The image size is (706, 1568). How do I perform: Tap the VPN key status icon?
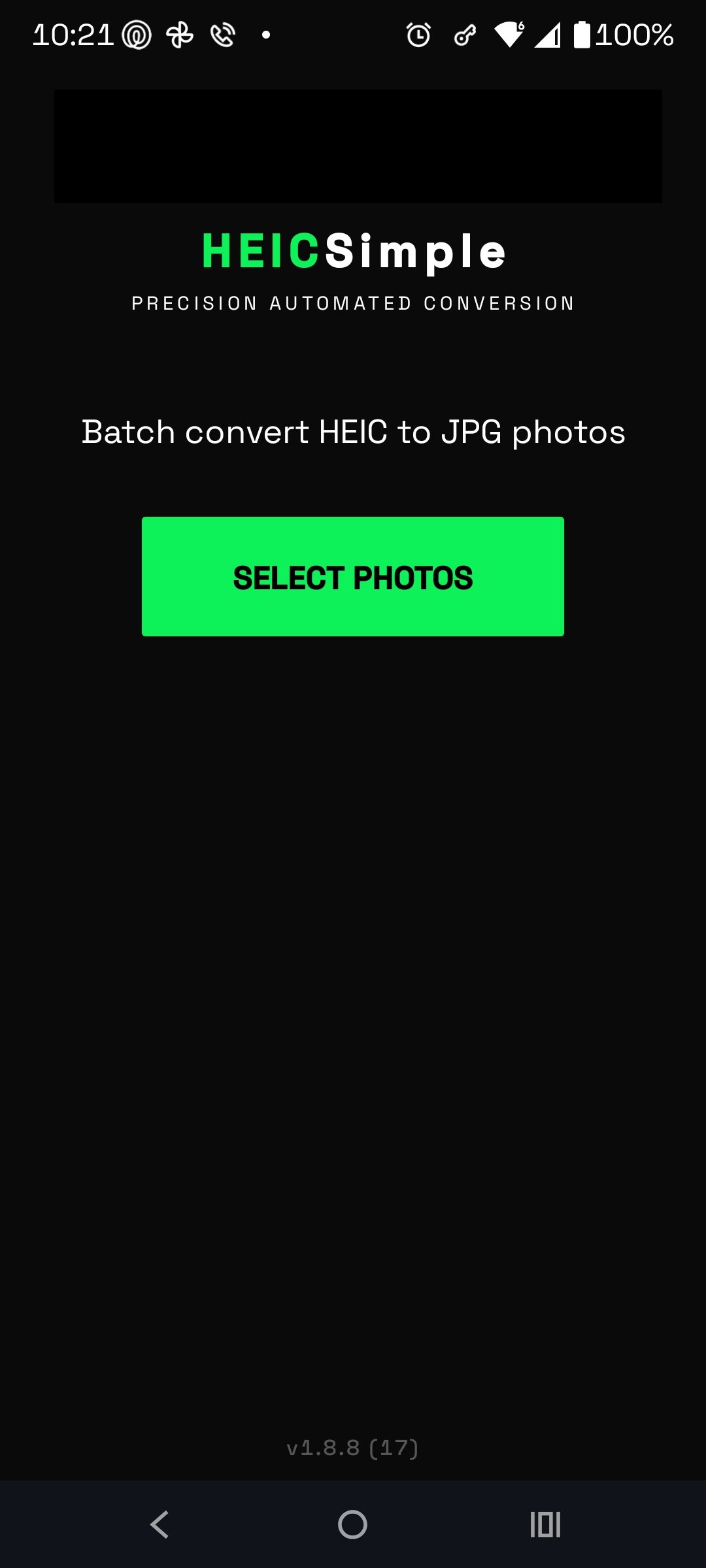463,35
